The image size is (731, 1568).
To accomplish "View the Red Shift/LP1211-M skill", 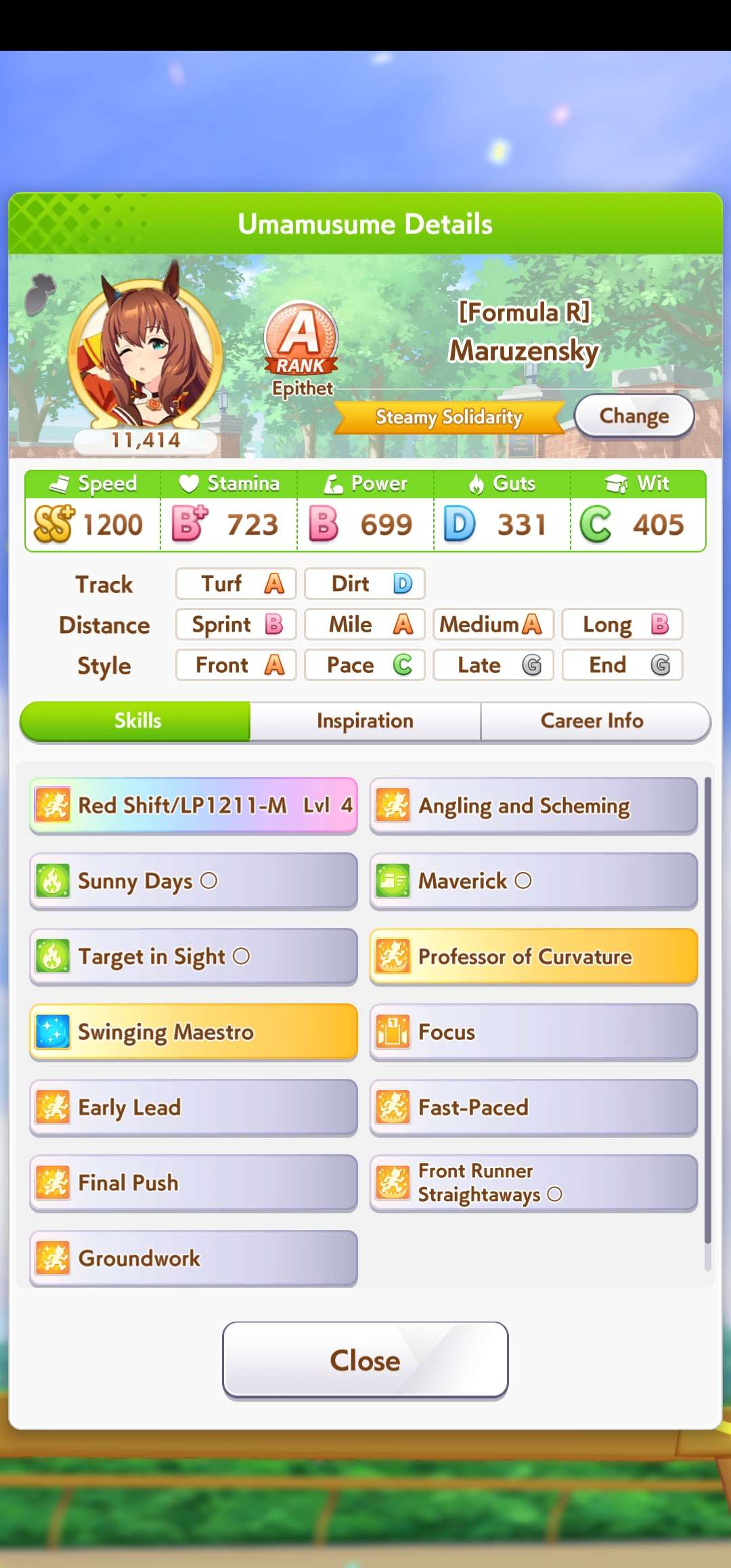I will pyautogui.click(x=194, y=805).
